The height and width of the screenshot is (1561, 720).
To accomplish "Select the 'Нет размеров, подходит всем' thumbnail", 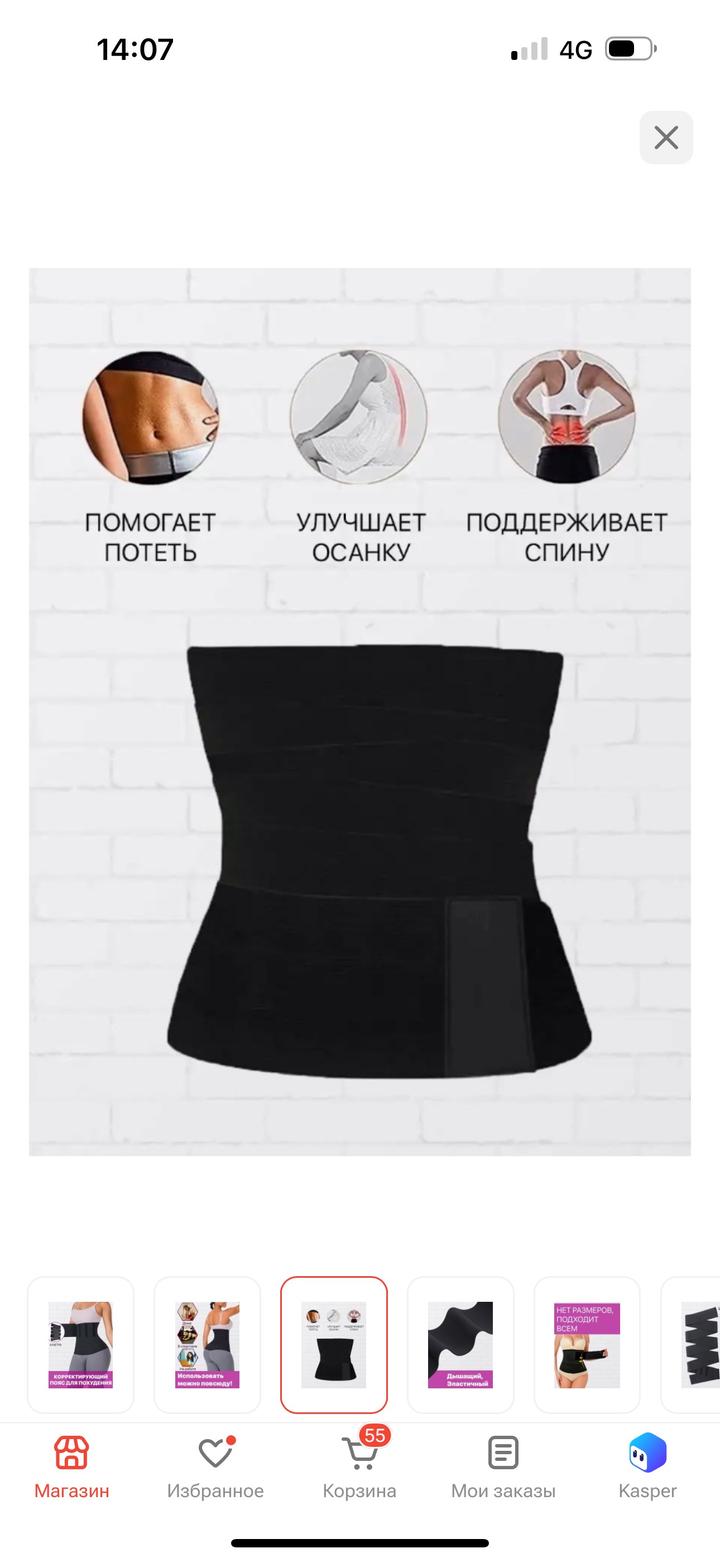I will point(587,1344).
